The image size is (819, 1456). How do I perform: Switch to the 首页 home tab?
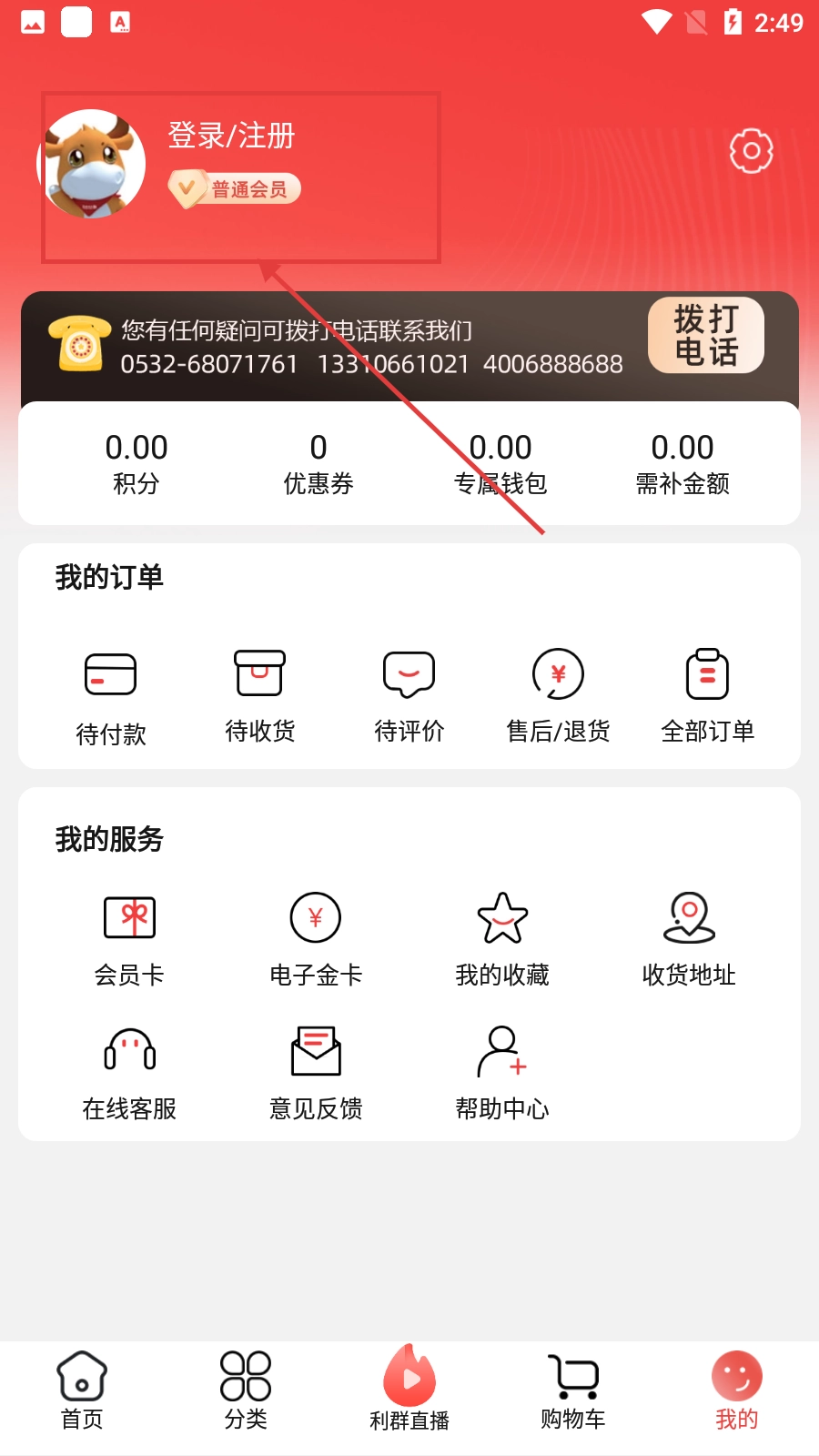pyautogui.click(x=82, y=1390)
